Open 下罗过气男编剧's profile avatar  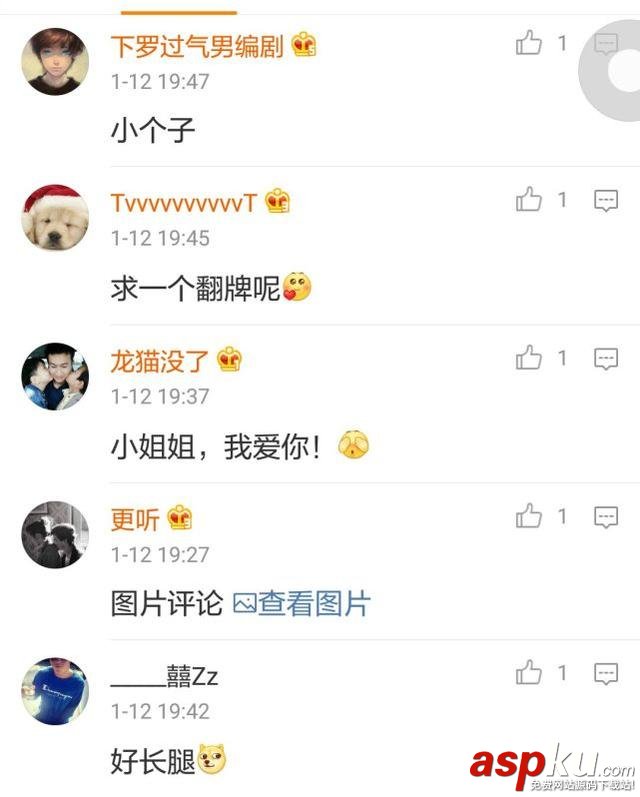pos(55,61)
